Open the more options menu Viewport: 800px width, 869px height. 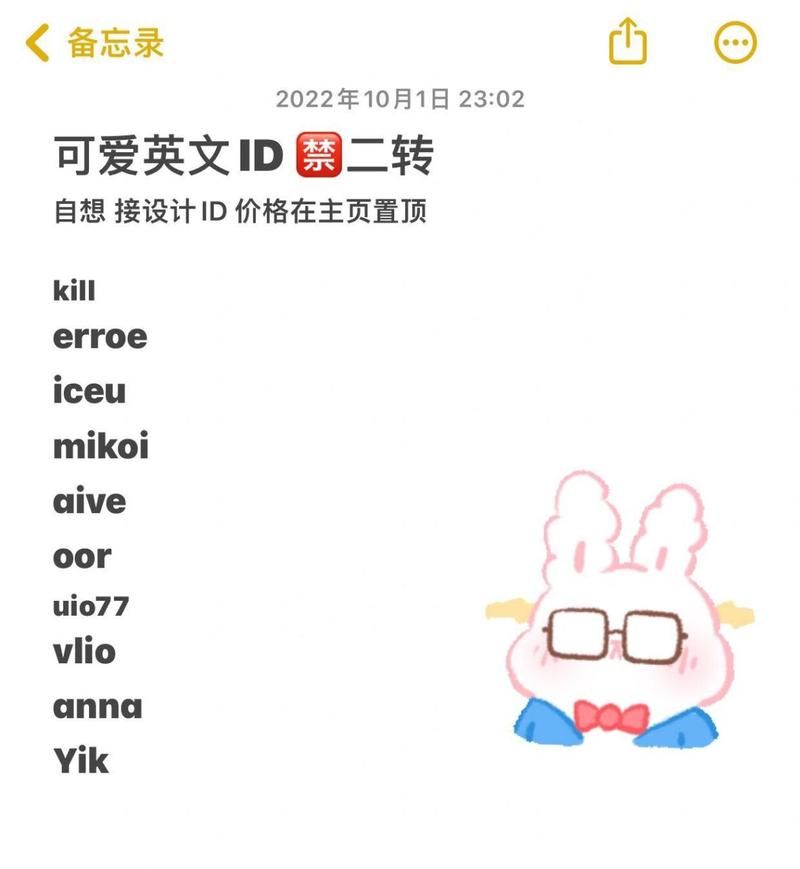(735, 43)
